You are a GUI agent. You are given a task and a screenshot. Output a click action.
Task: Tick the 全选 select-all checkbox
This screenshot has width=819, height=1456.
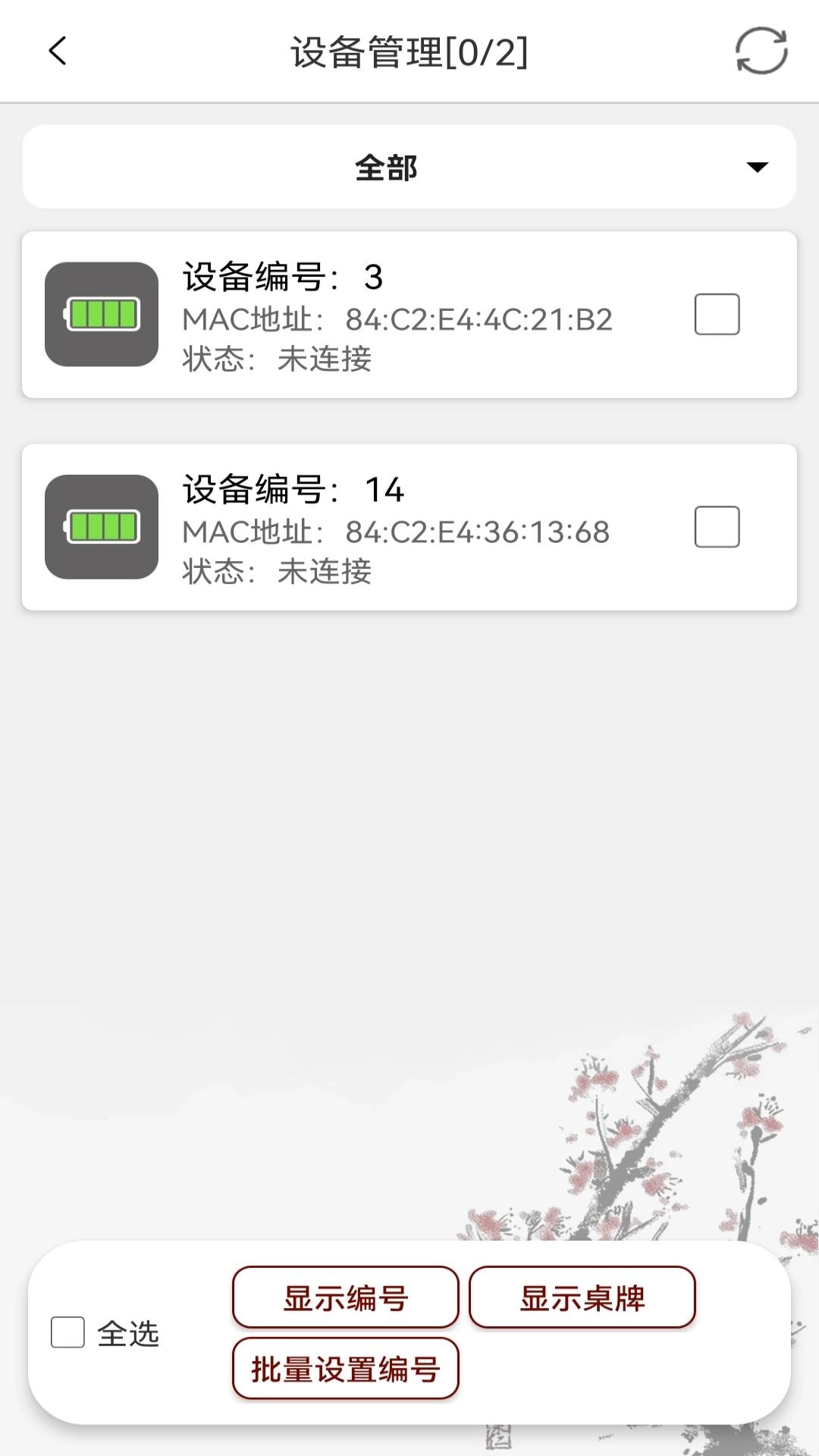[x=67, y=1332]
